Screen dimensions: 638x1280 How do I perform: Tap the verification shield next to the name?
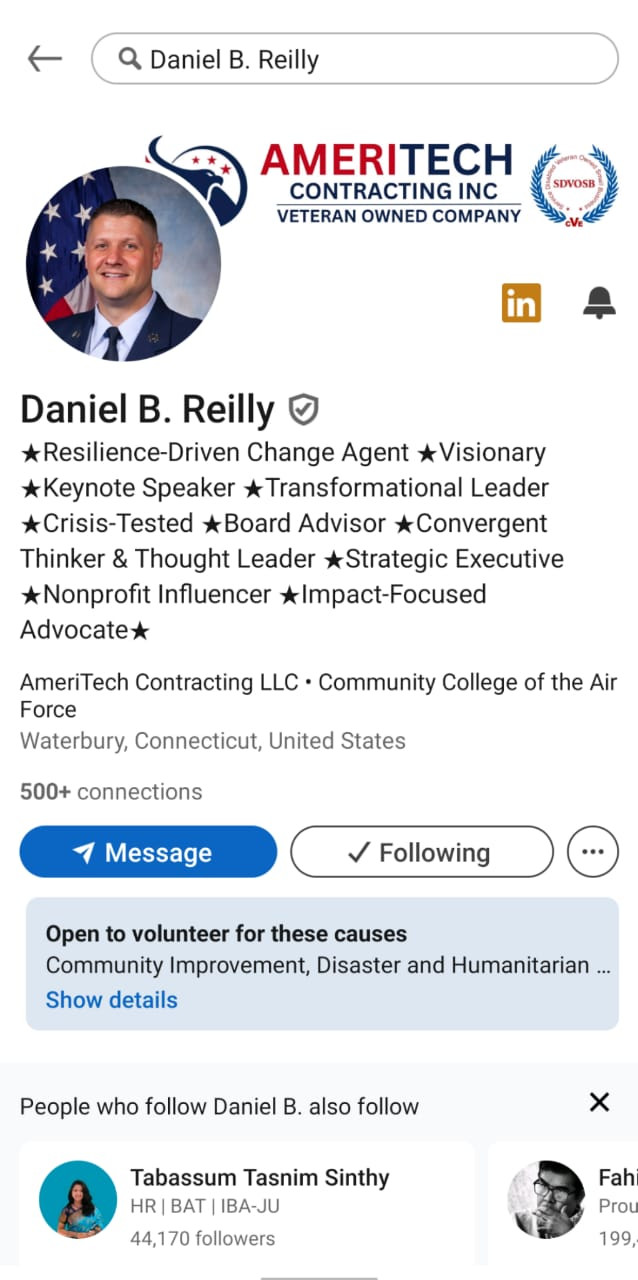click(303, 409)
